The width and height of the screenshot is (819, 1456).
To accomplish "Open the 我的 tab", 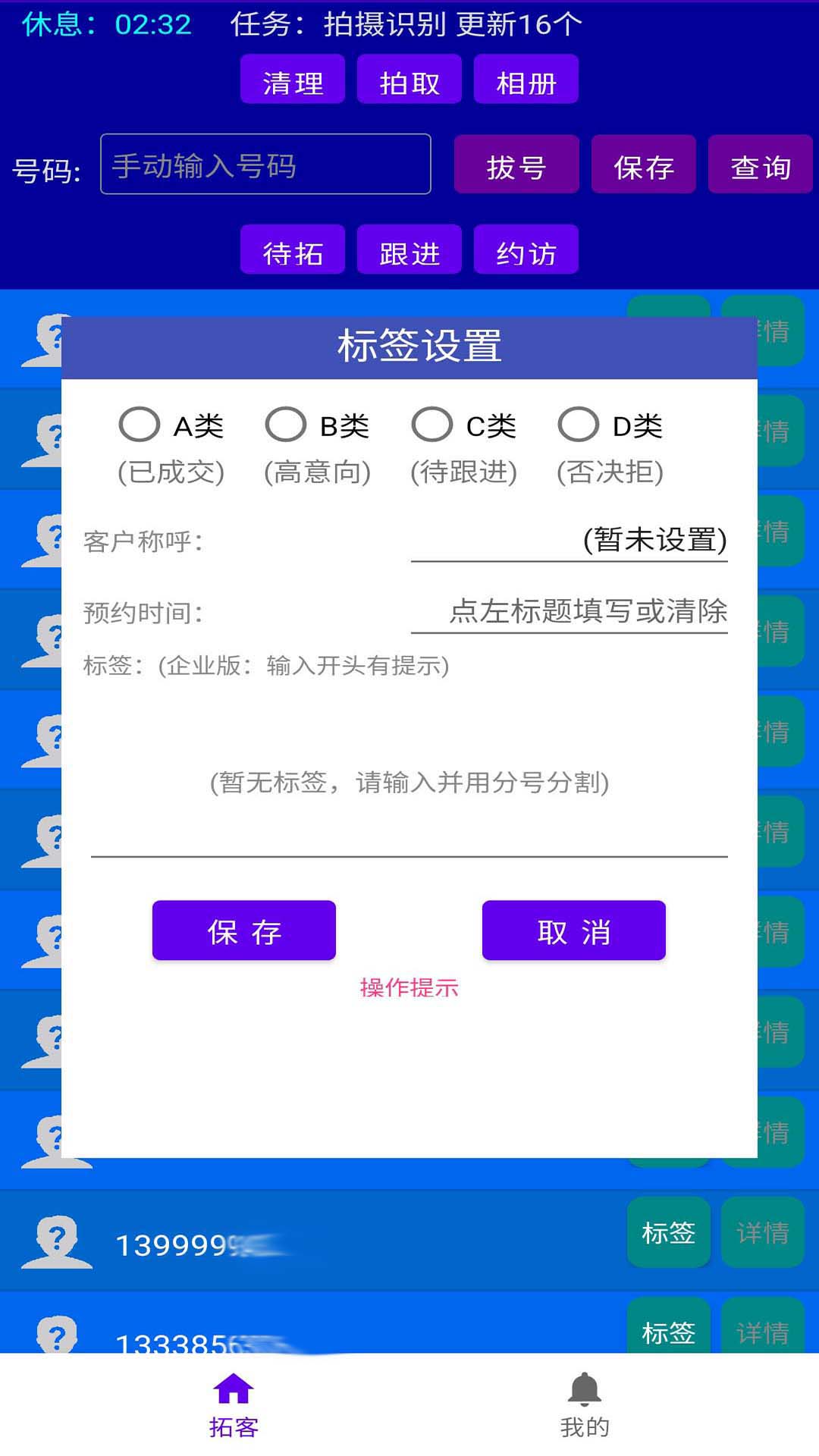I will 584,1404.
